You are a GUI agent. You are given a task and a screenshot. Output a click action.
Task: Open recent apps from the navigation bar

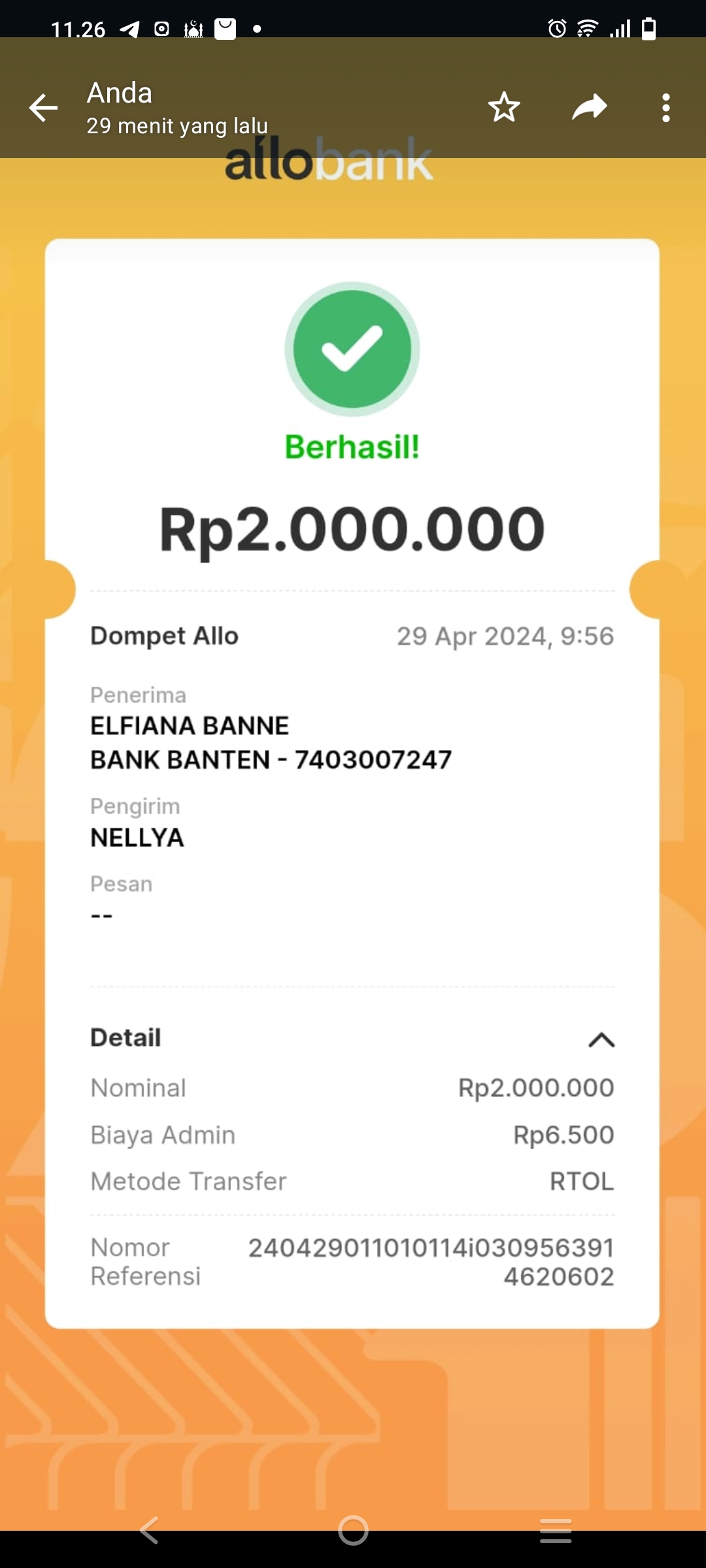(556, 1530)
